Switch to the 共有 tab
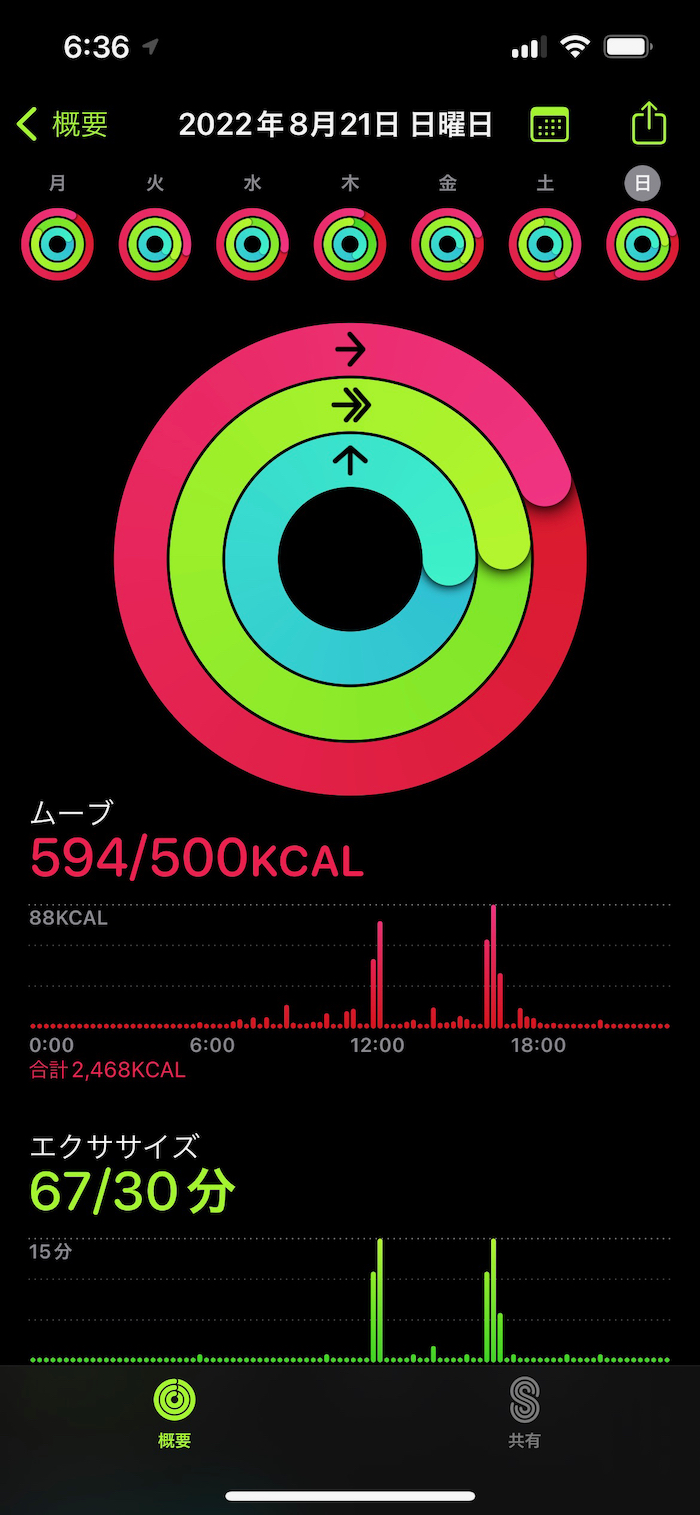The height and width of the screenshot is (1515, 700). (524, 1412)
